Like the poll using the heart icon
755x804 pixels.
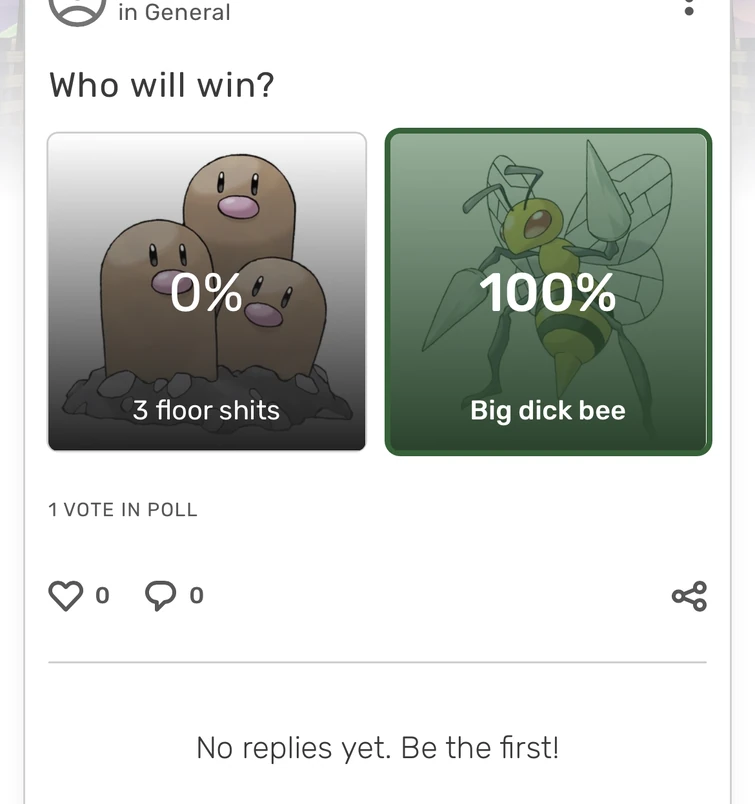(65, 594)
